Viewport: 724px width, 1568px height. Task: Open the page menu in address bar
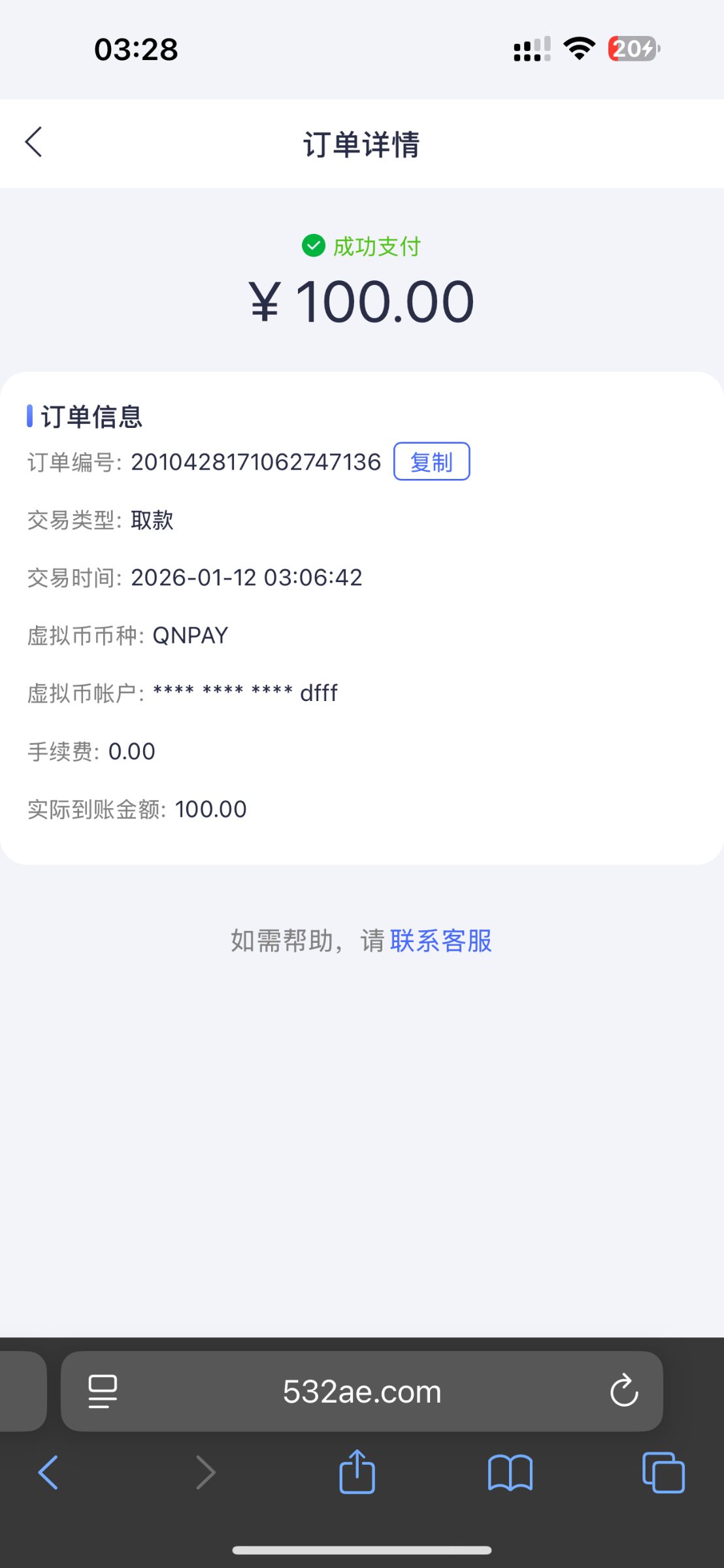(103, 1391)
